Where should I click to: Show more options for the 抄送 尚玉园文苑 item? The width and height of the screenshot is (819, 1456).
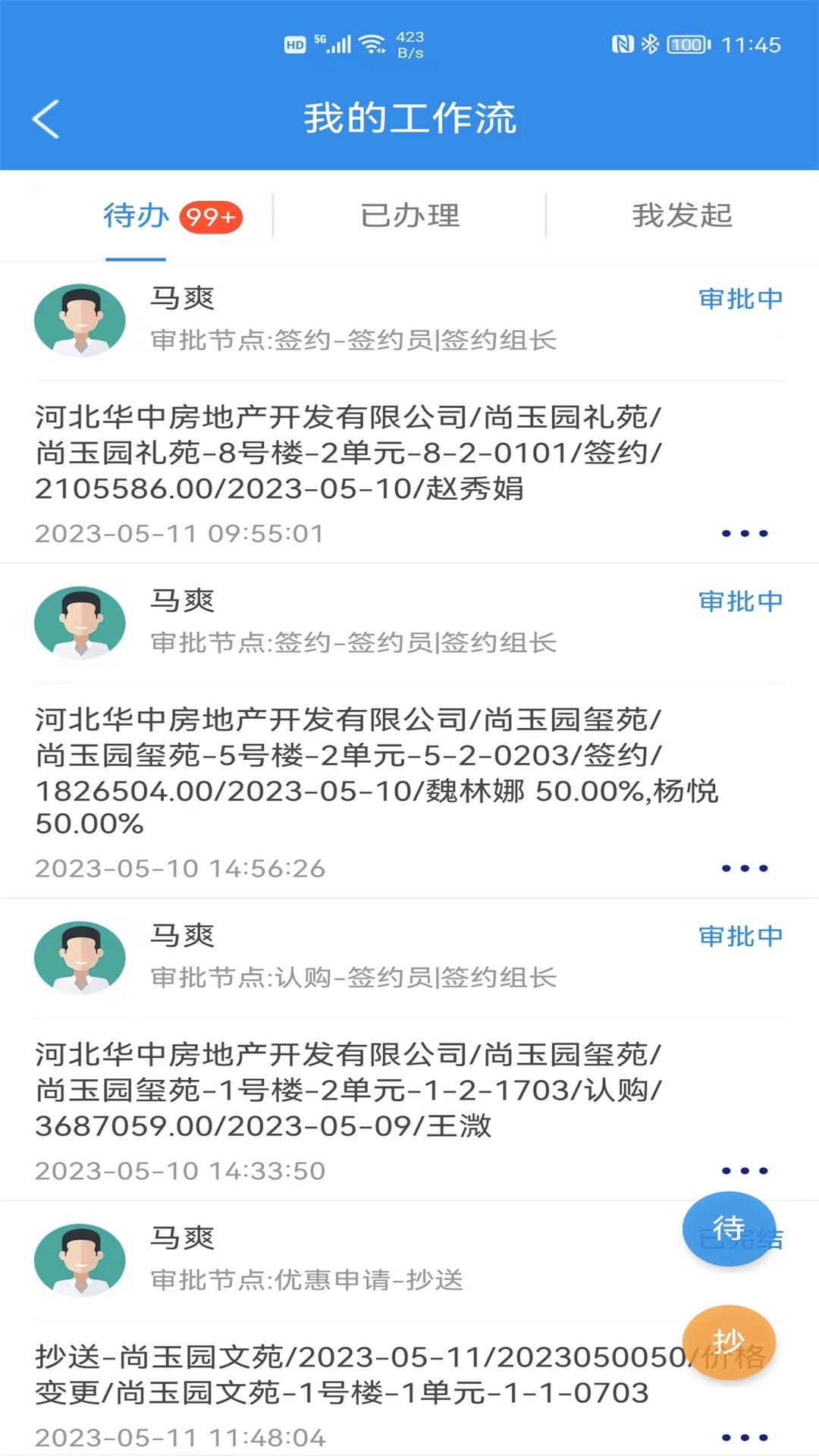click(x=745, y=1437)
